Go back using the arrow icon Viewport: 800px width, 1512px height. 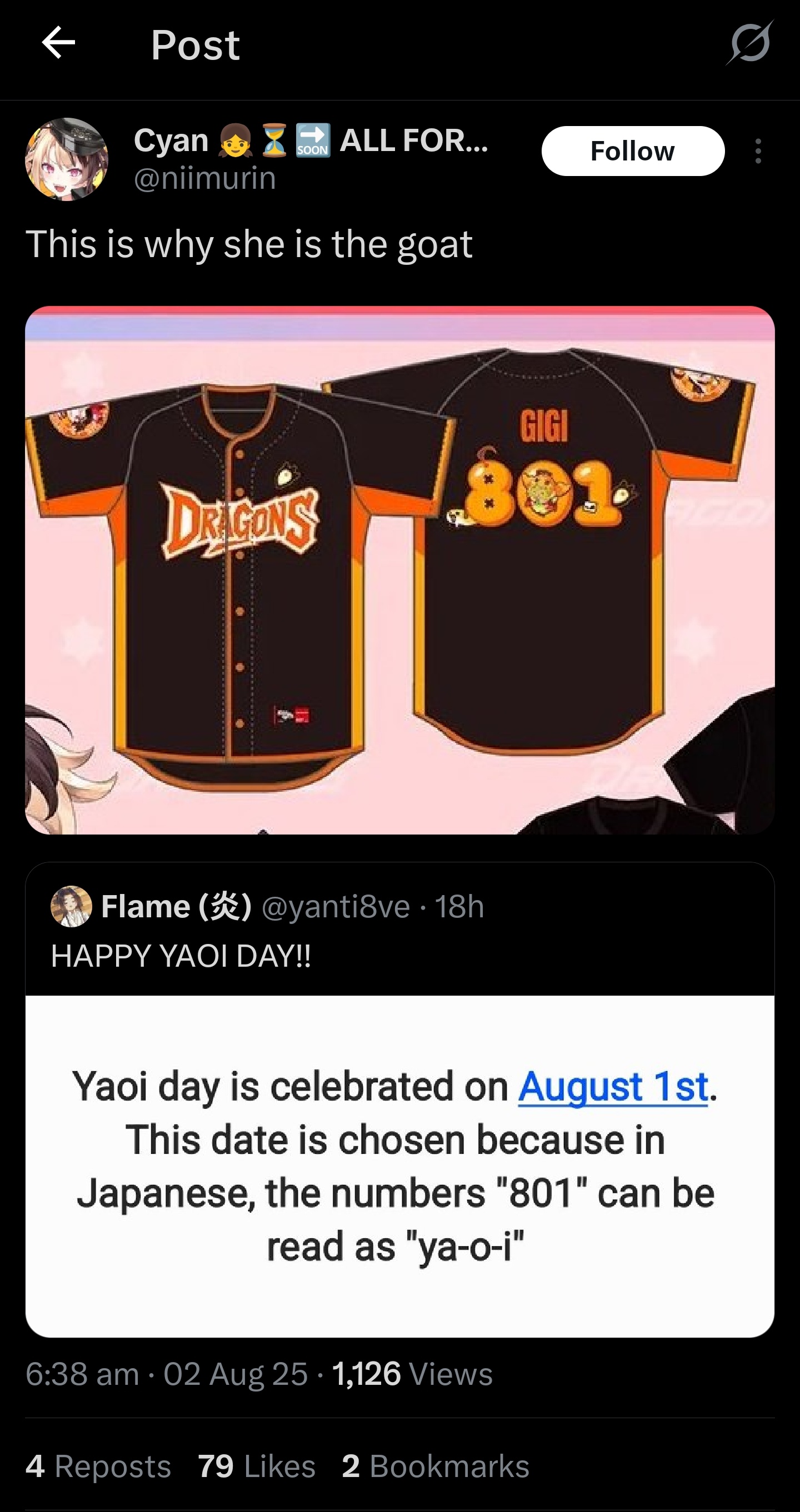(x=59, y=43)
